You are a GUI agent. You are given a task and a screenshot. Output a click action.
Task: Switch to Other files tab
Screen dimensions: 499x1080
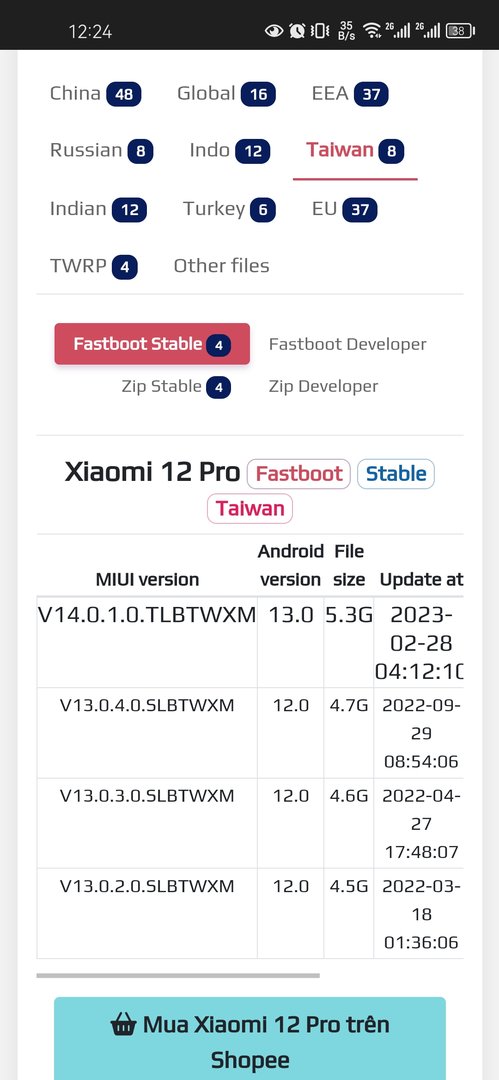221,267
